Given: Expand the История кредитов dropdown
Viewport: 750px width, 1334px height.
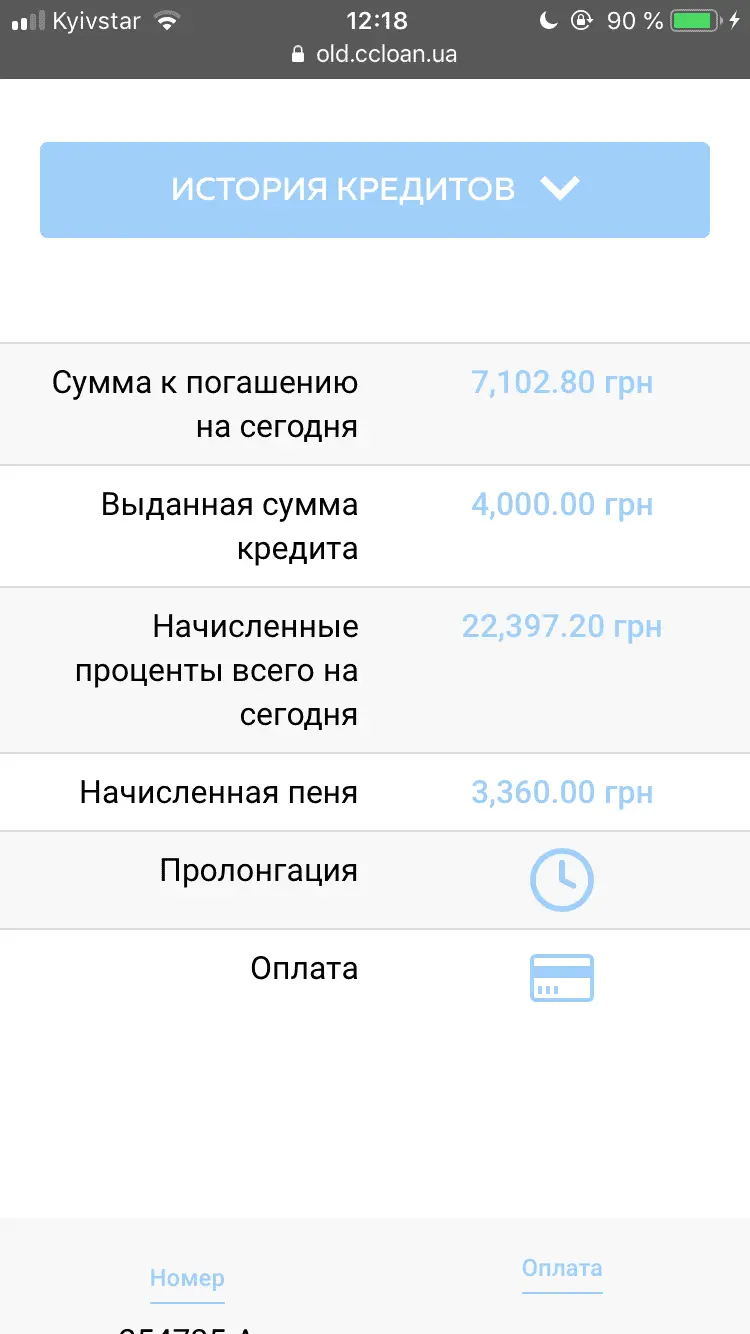Looking at the screenshot, I should pyautogui.click(x=375, y=189).
